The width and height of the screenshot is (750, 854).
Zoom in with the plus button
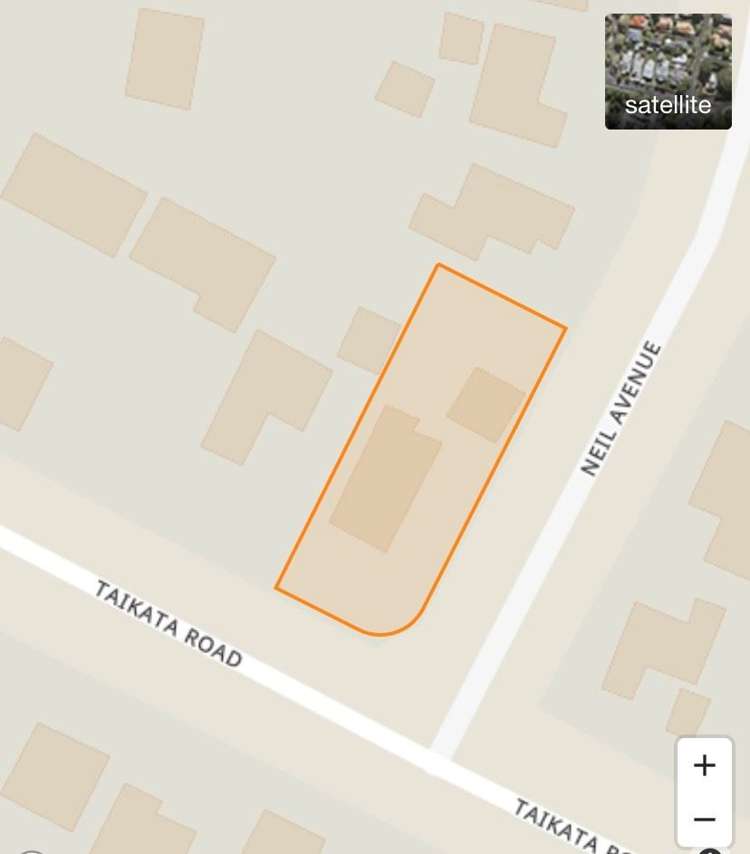[704, 766]
